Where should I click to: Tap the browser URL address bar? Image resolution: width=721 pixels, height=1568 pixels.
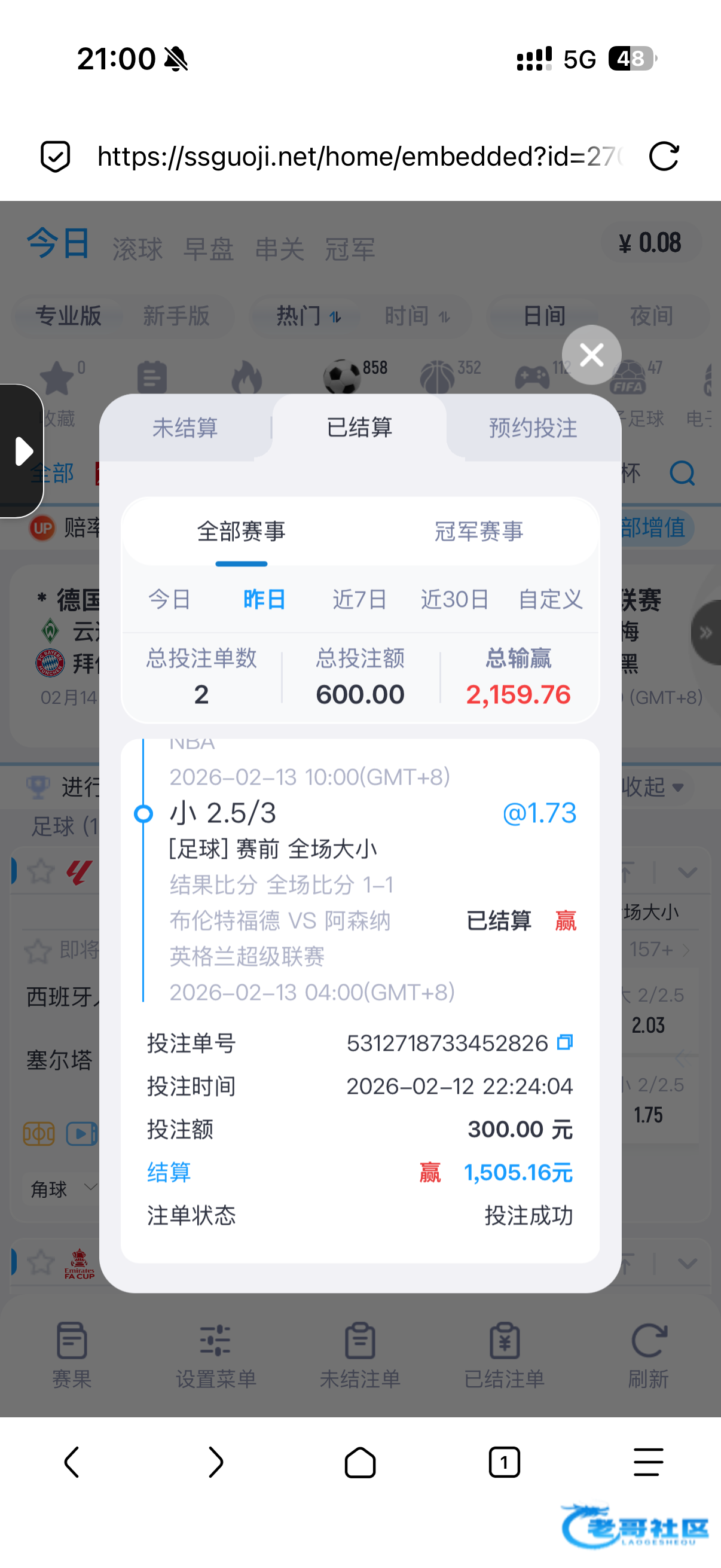click(359, 157)
